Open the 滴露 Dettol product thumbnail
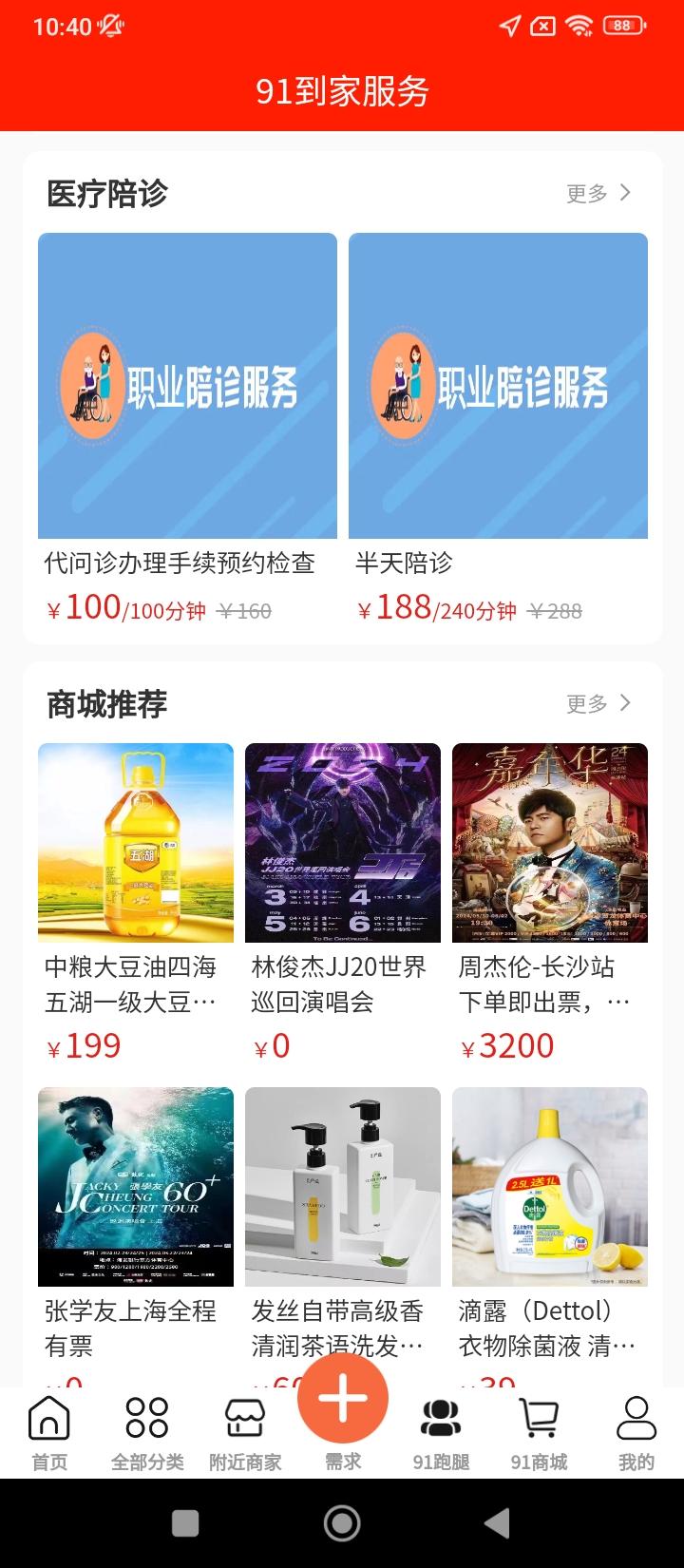This screenshot has height=1568, width=684. tap(550, 1186)
